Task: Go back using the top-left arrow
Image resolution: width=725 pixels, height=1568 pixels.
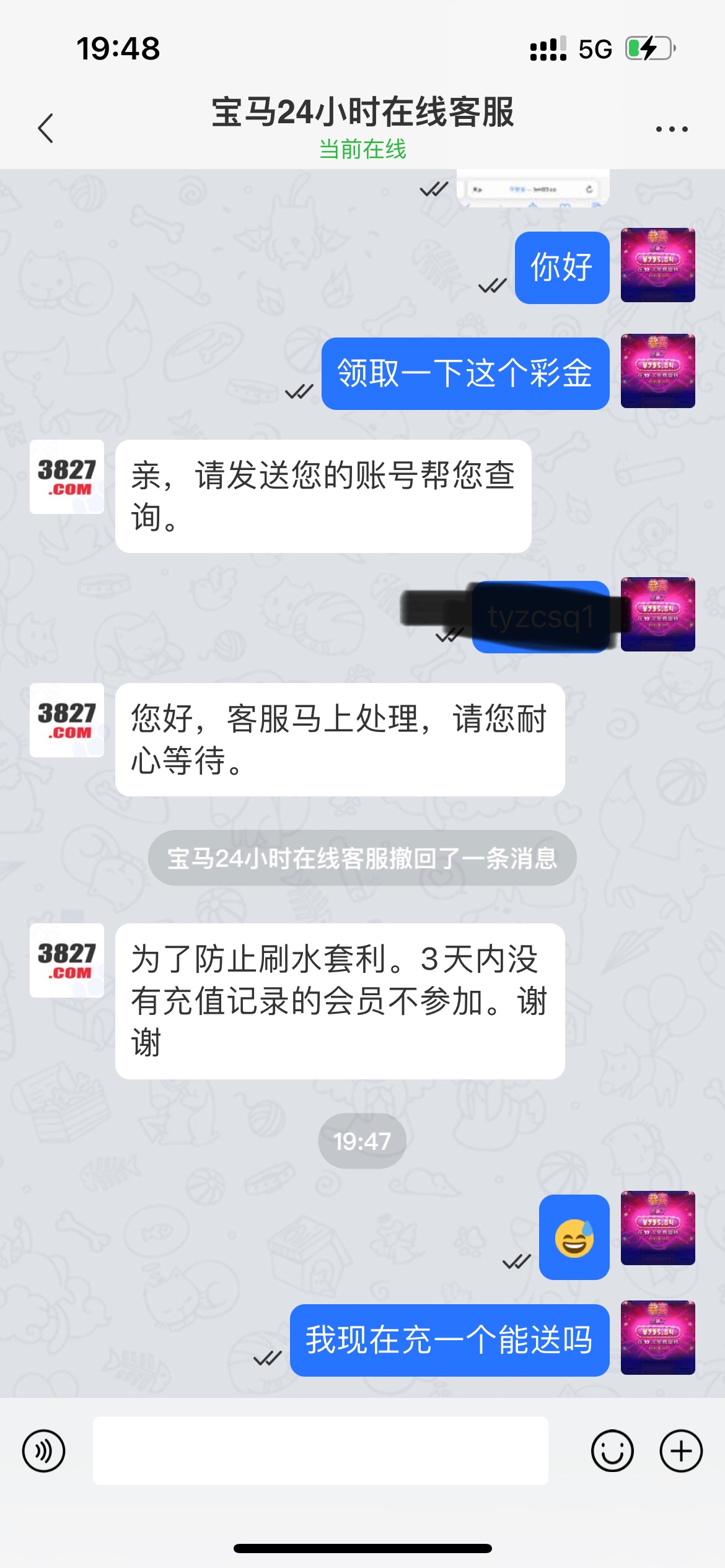Action: coord(46,128)
